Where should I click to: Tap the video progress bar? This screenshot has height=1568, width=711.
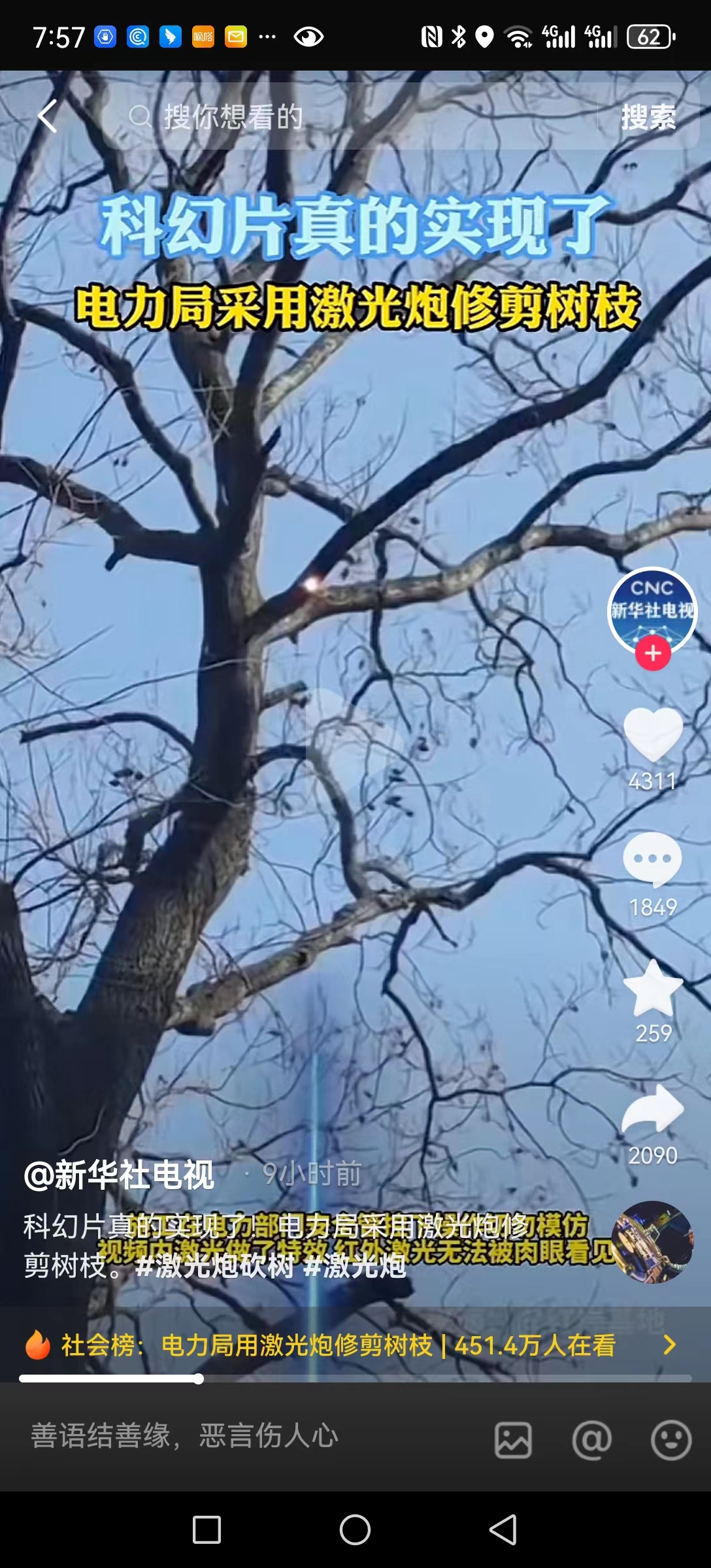355,1379
